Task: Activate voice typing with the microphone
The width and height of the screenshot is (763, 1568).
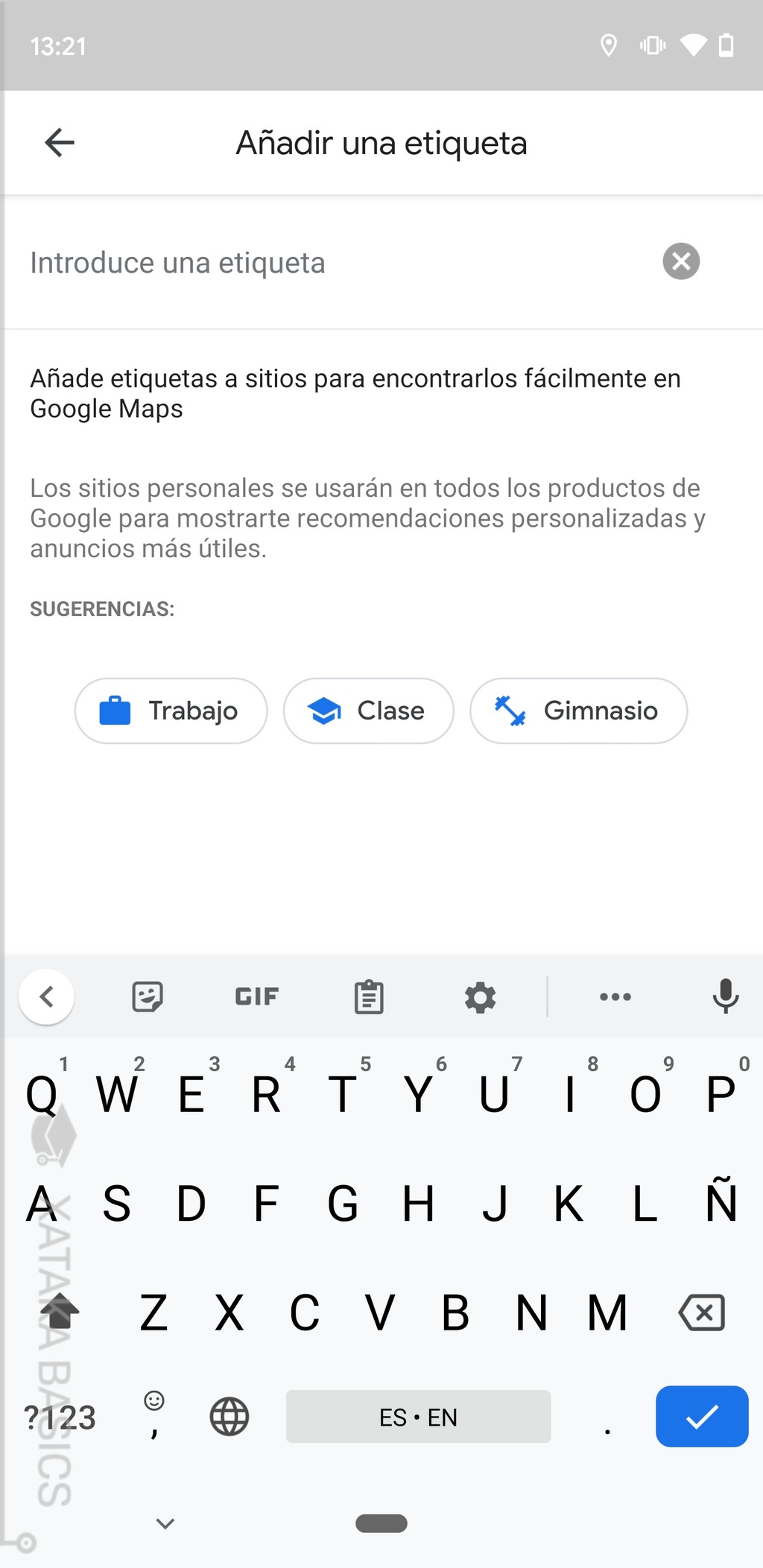Action: [x=724, y=997]
